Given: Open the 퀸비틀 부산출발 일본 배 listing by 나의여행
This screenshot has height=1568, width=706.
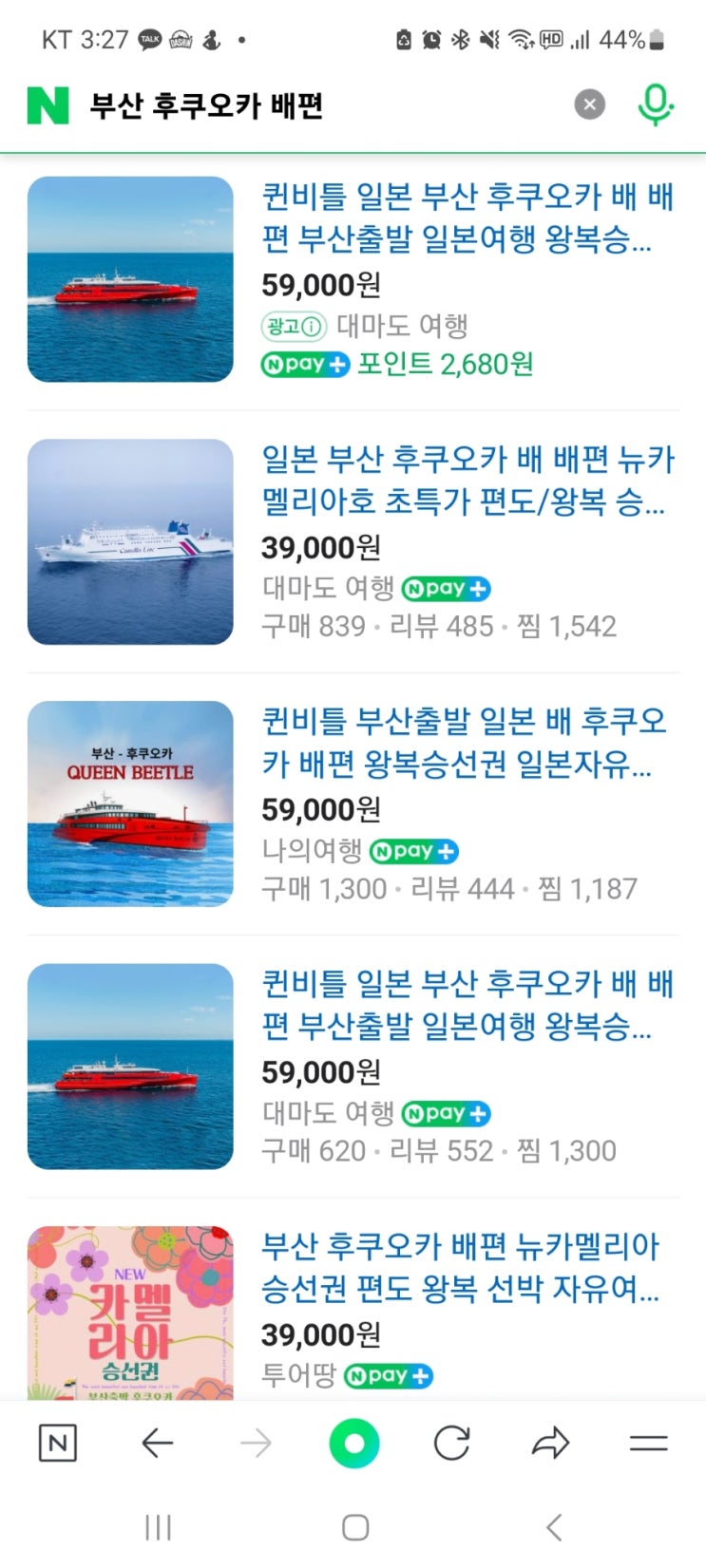Looking at the screenshot, I should pyautogui.click(x=464, y=743).
